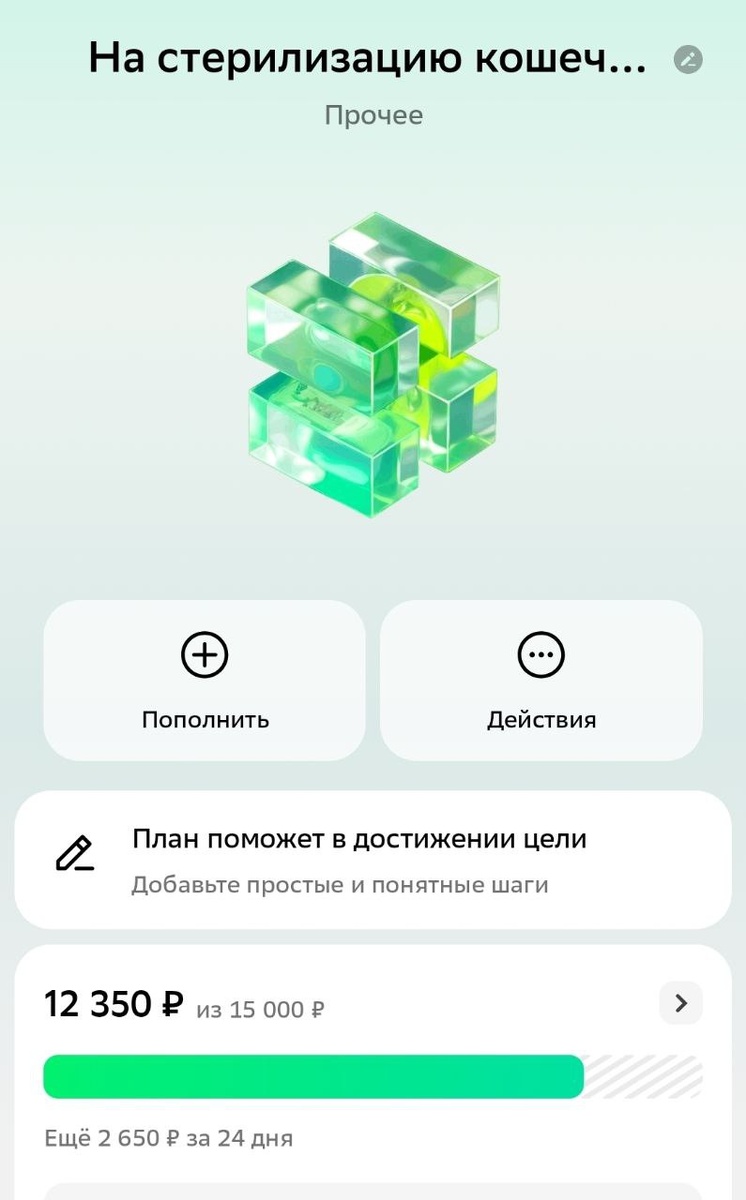Tap Пополнить to top up the goal

(x=205, y=680)
